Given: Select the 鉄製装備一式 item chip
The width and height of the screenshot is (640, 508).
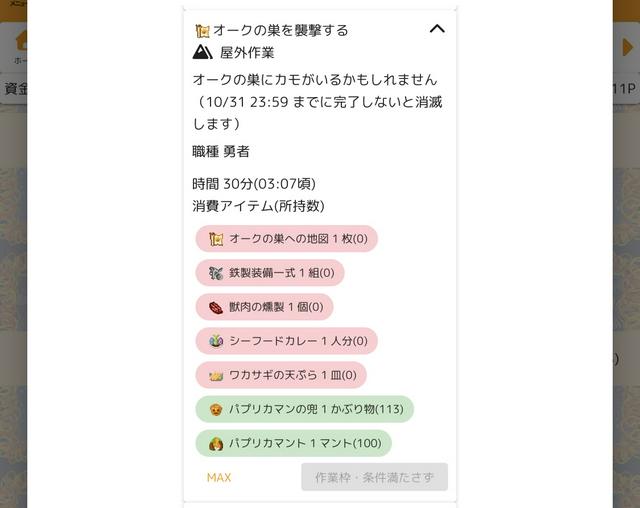Looking at the screenshot, I should (x=270, y=273).
